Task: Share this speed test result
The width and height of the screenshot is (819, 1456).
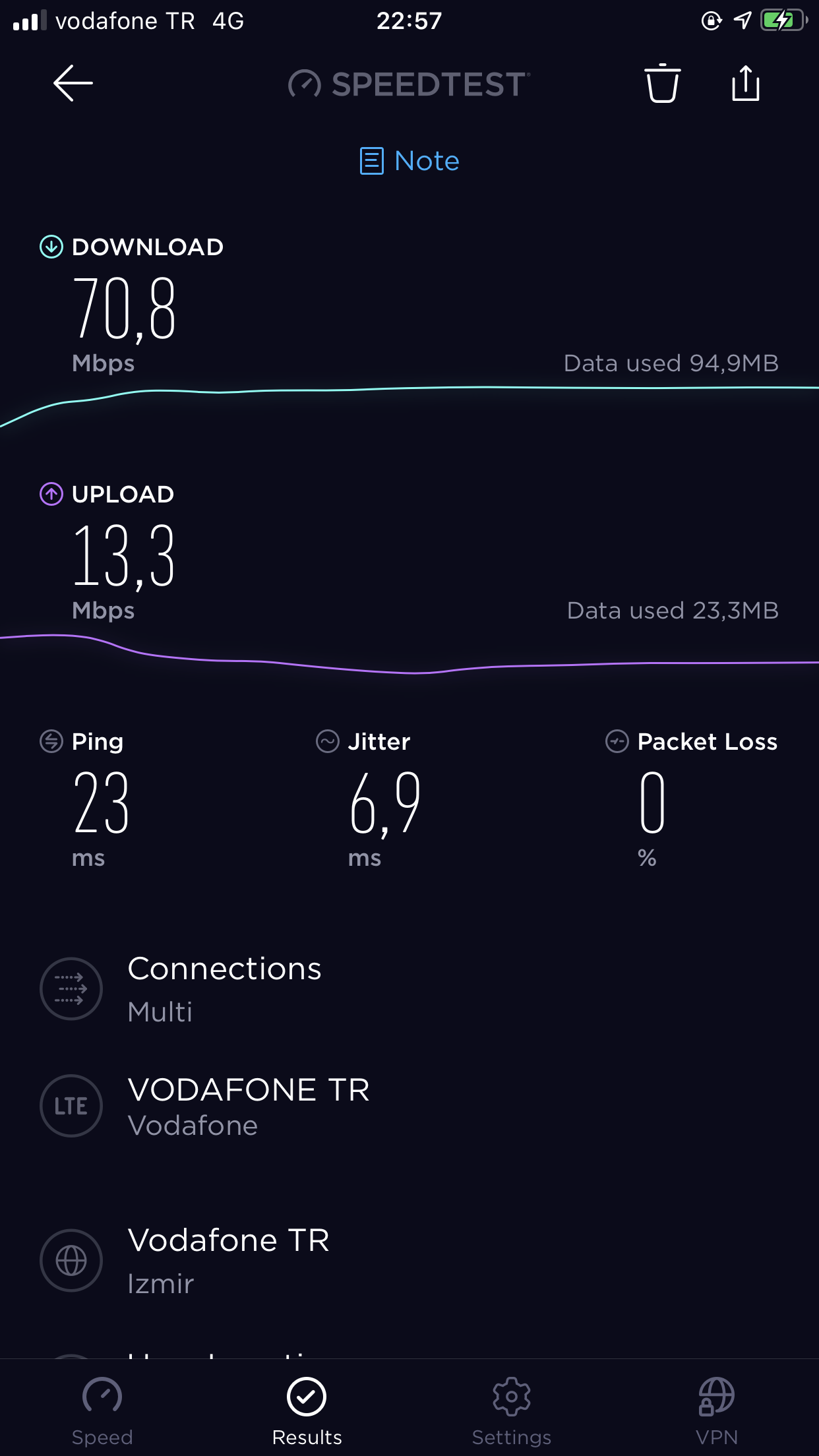Action: tap(746, 83)
